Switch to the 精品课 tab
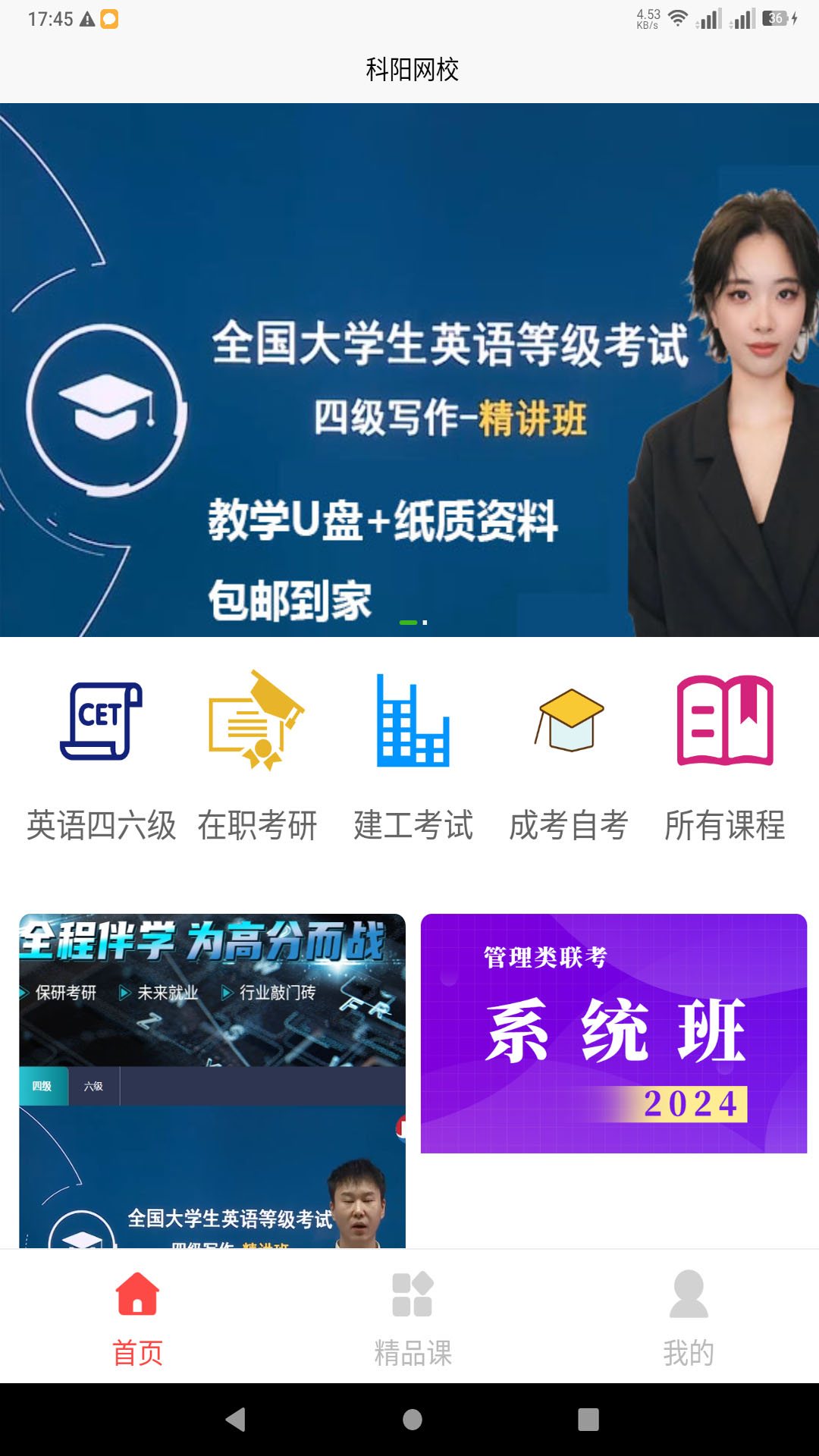 pos(413,1318)
